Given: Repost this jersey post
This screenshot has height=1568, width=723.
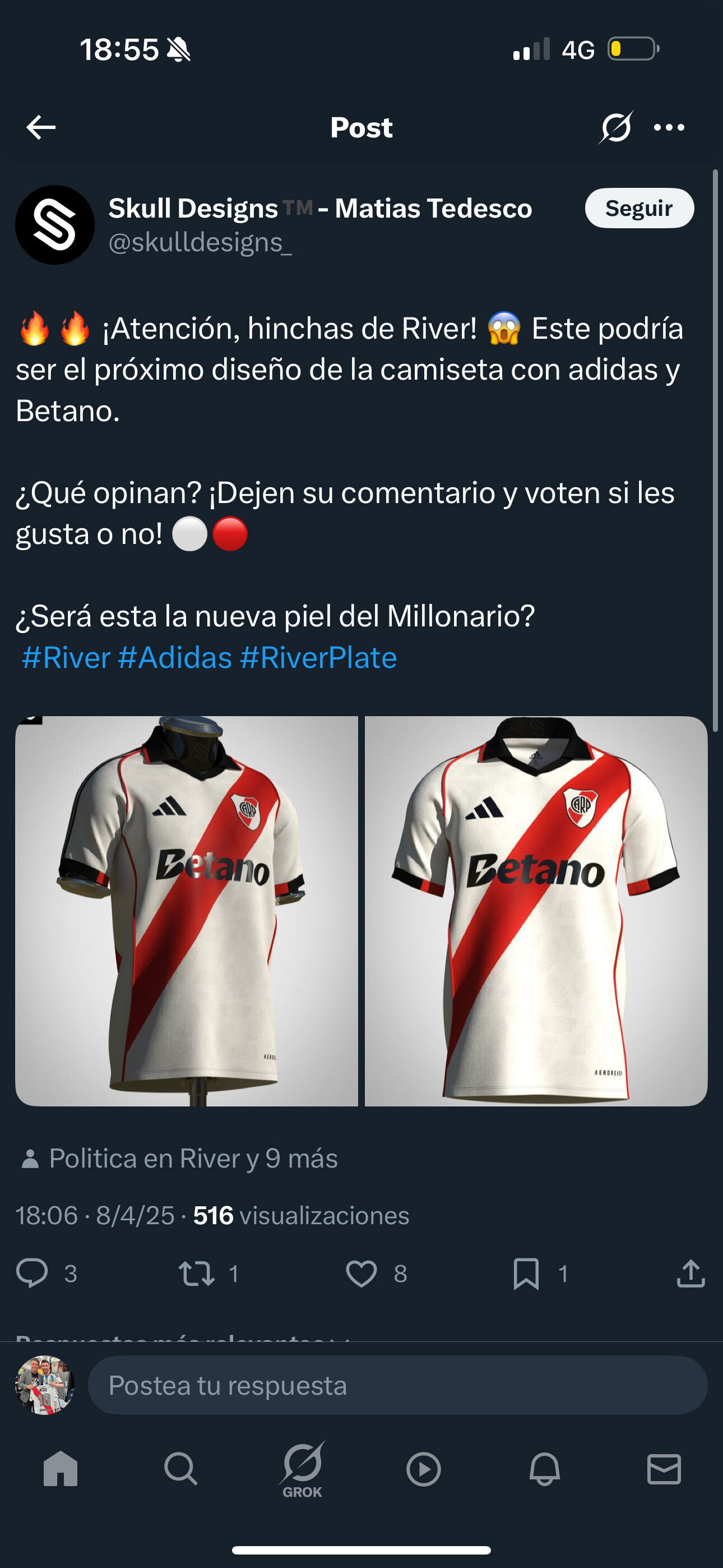Looking at the screenshot, I should pyautogui.click(x=196, y=1274).
